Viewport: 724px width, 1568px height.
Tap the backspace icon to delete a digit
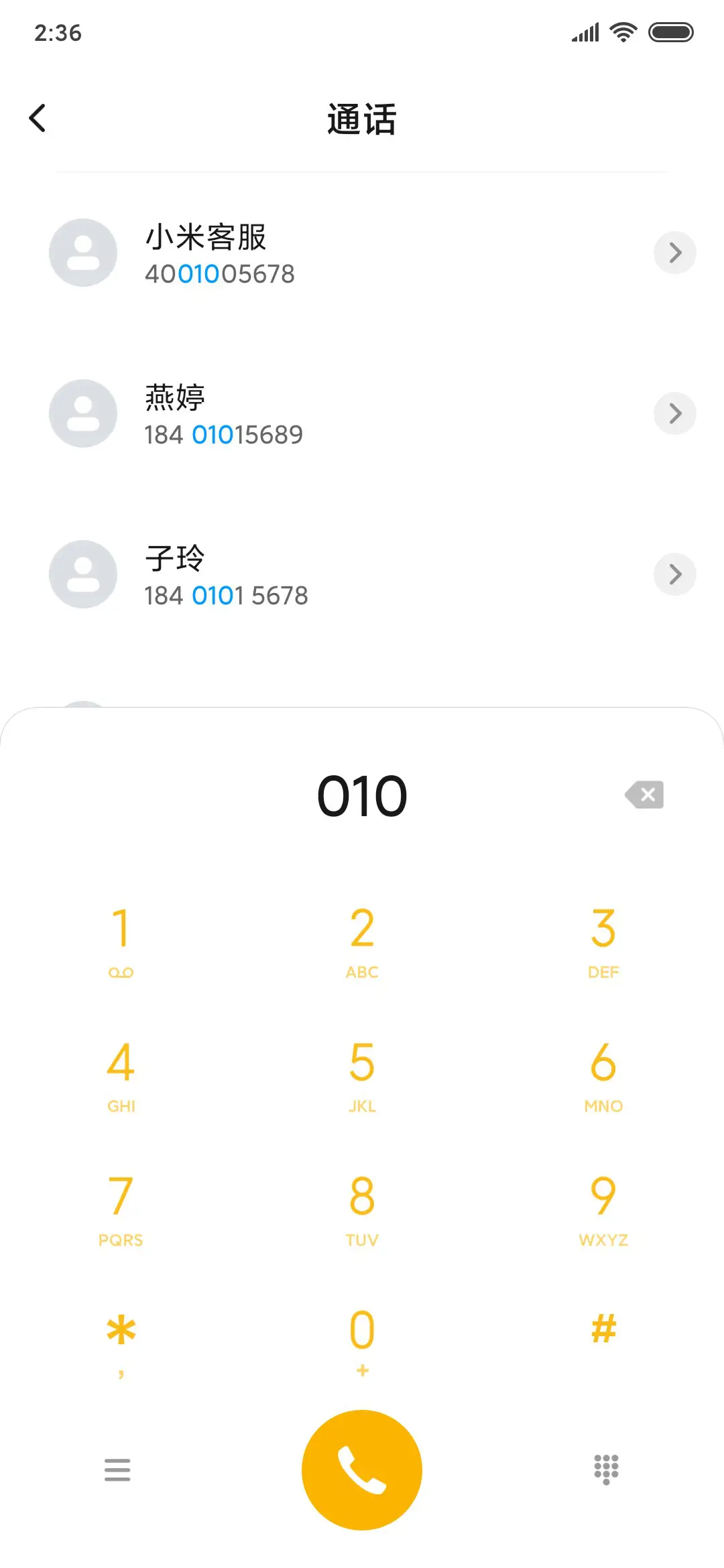pyautogui.click(x=644, y=795)
